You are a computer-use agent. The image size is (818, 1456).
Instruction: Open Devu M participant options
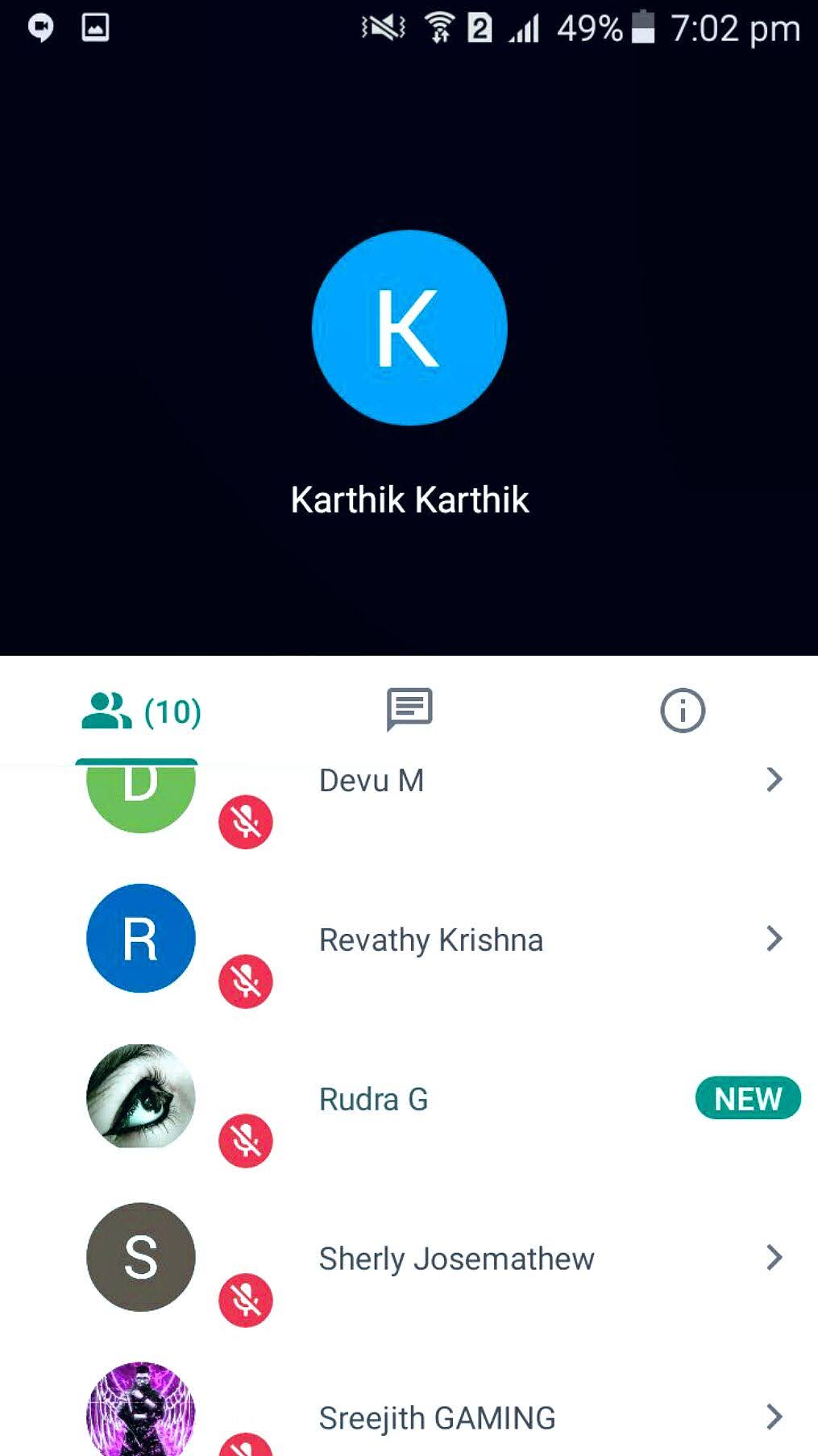click(x=774, y=779)
